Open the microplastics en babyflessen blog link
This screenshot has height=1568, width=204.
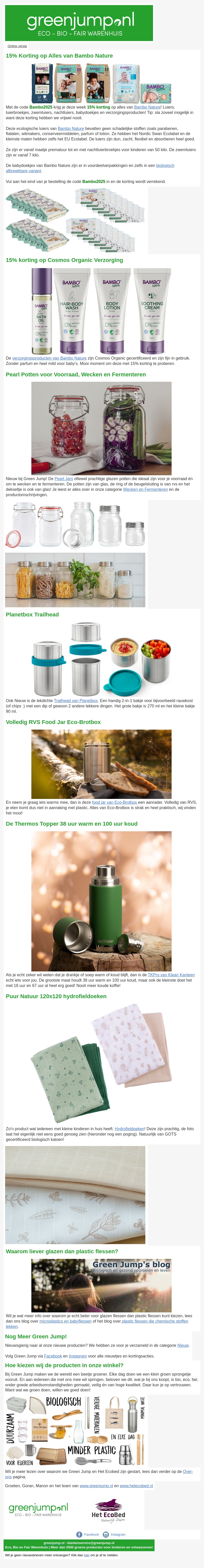coord(65,1321)
